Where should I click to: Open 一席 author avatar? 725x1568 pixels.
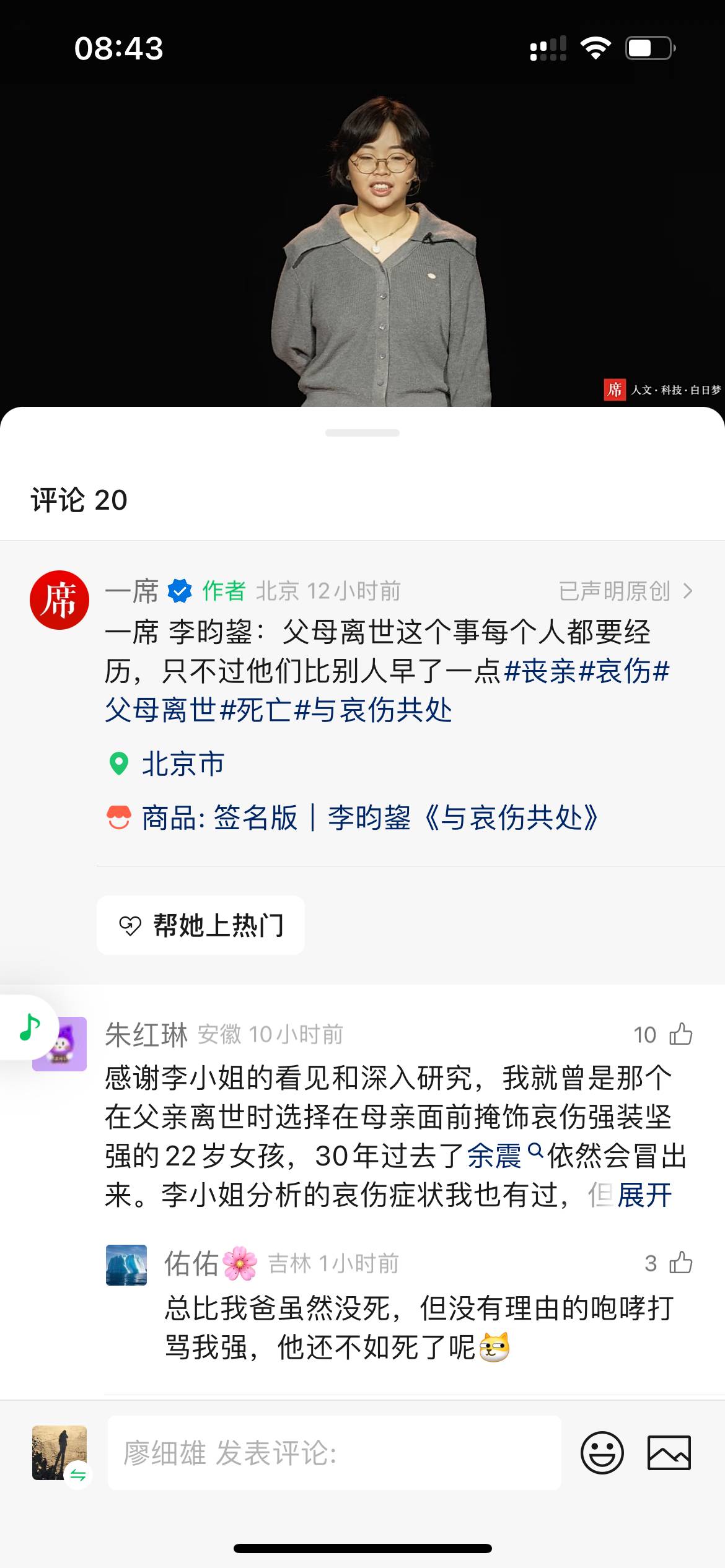tap(59, 599)
